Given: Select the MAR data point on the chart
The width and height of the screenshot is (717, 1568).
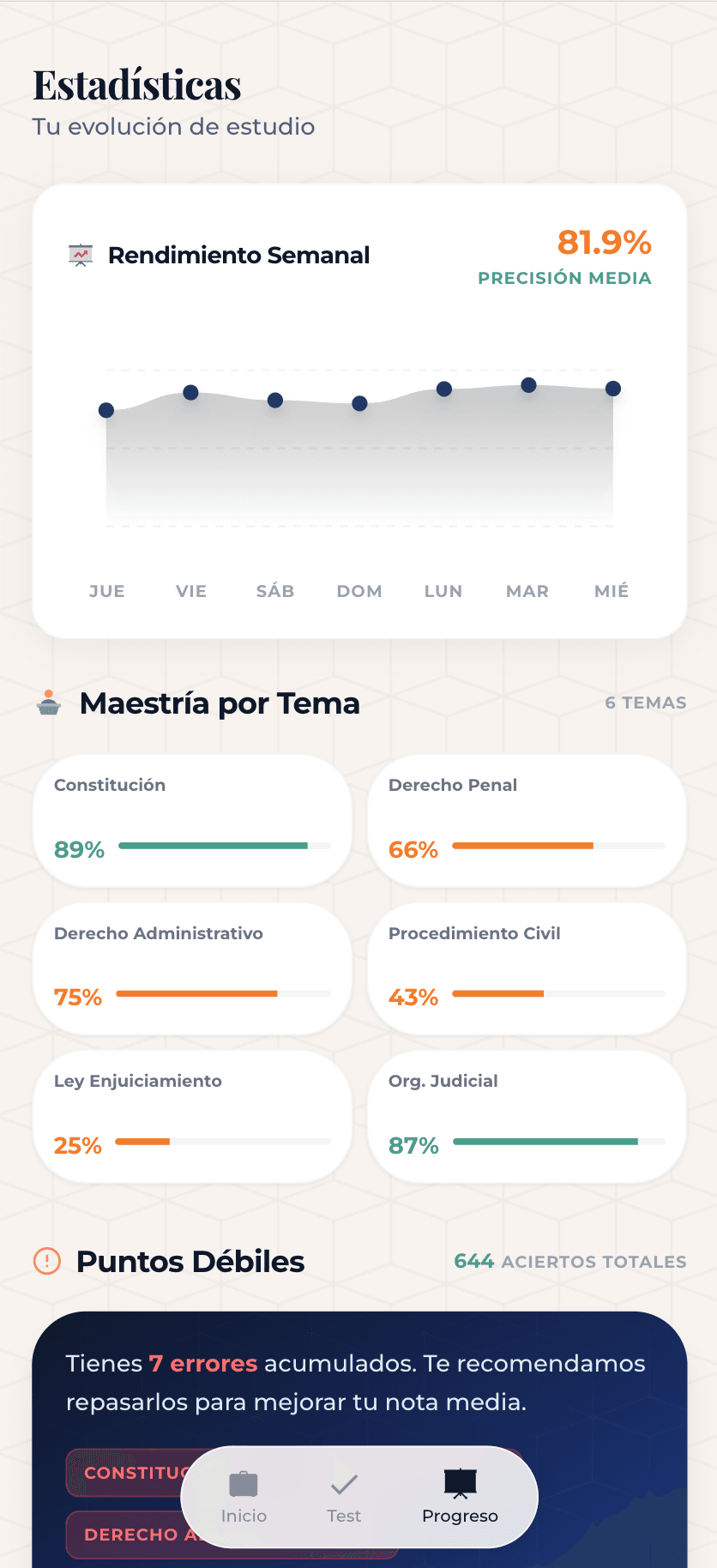Looking at the screenshot, I should coord(527,386).
